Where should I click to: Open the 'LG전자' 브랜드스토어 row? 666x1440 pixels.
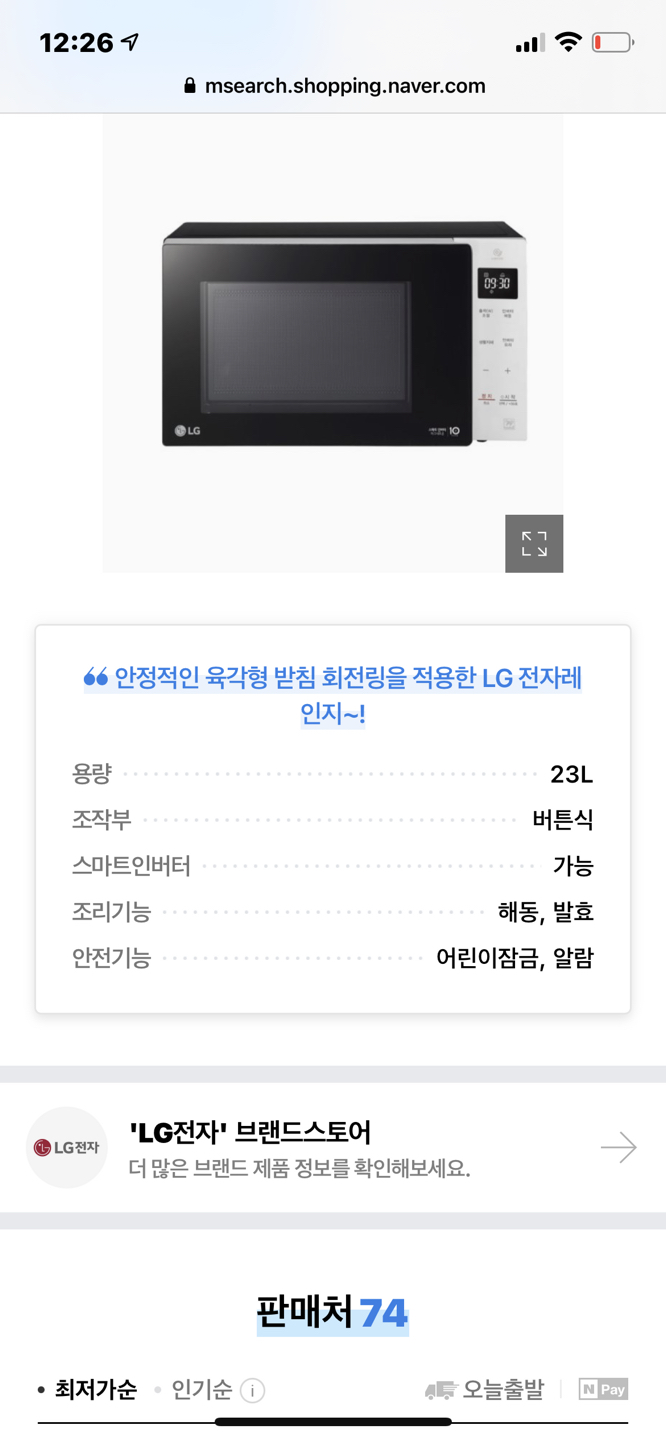pyautogui.click(x=332, y=1148)
